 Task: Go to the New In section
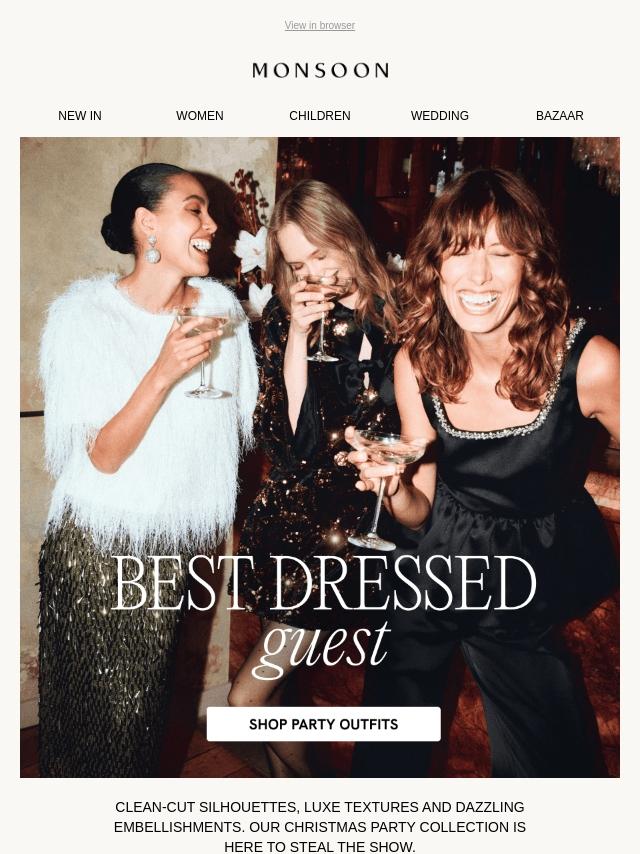(80, 116)
